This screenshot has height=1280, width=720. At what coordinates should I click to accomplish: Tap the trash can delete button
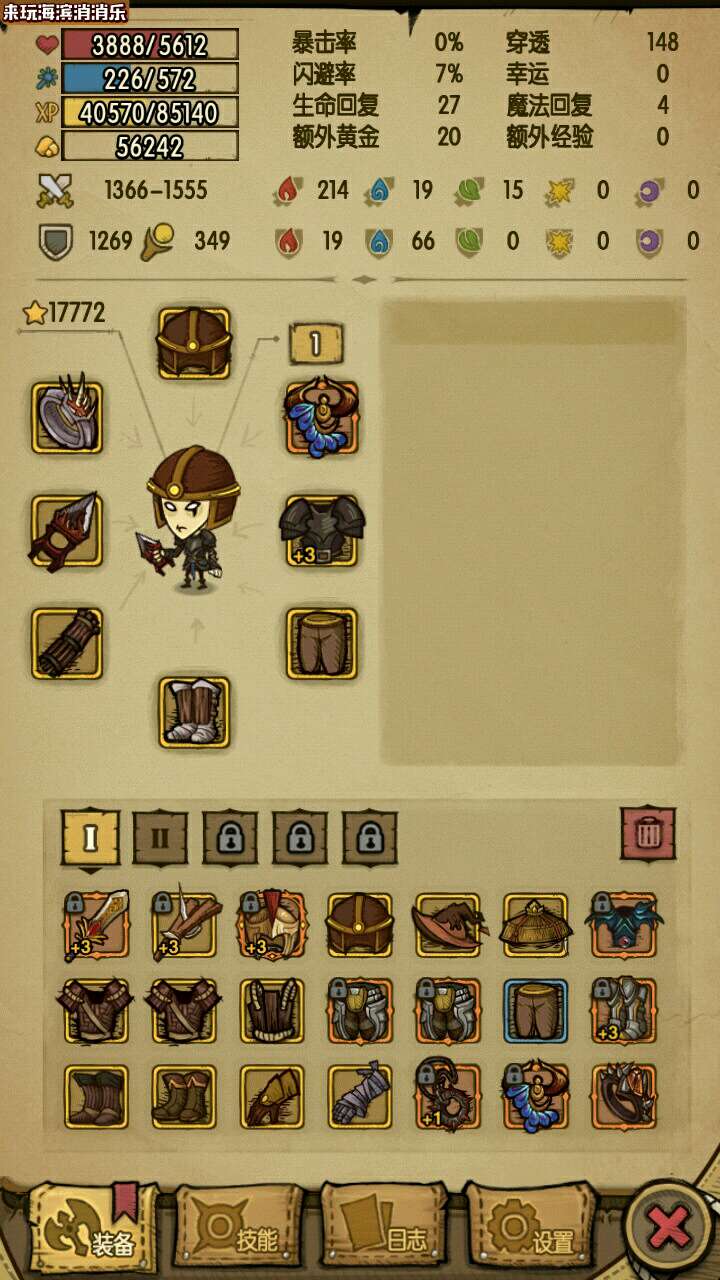(x=648, y=835)
